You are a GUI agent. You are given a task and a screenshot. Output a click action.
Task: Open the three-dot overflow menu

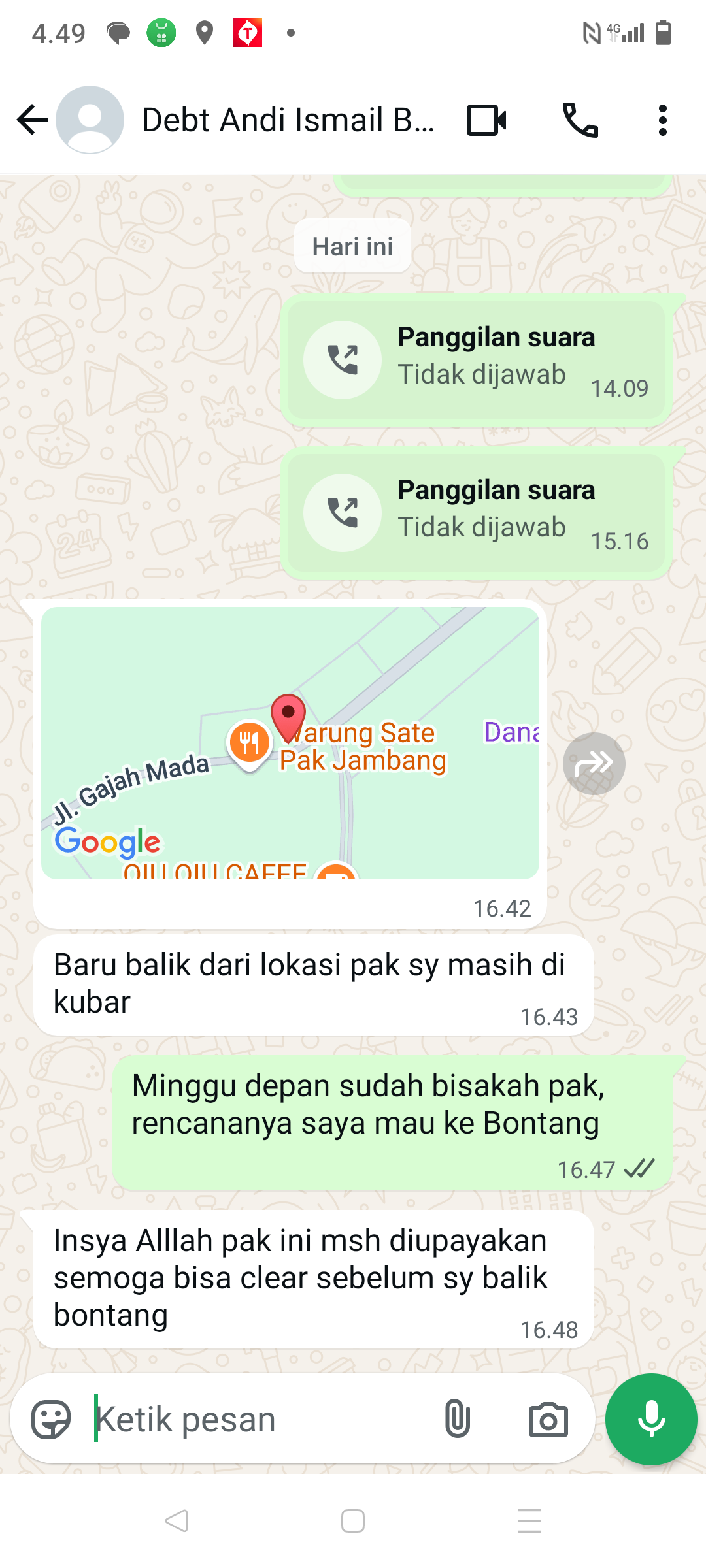click(662, 120)
